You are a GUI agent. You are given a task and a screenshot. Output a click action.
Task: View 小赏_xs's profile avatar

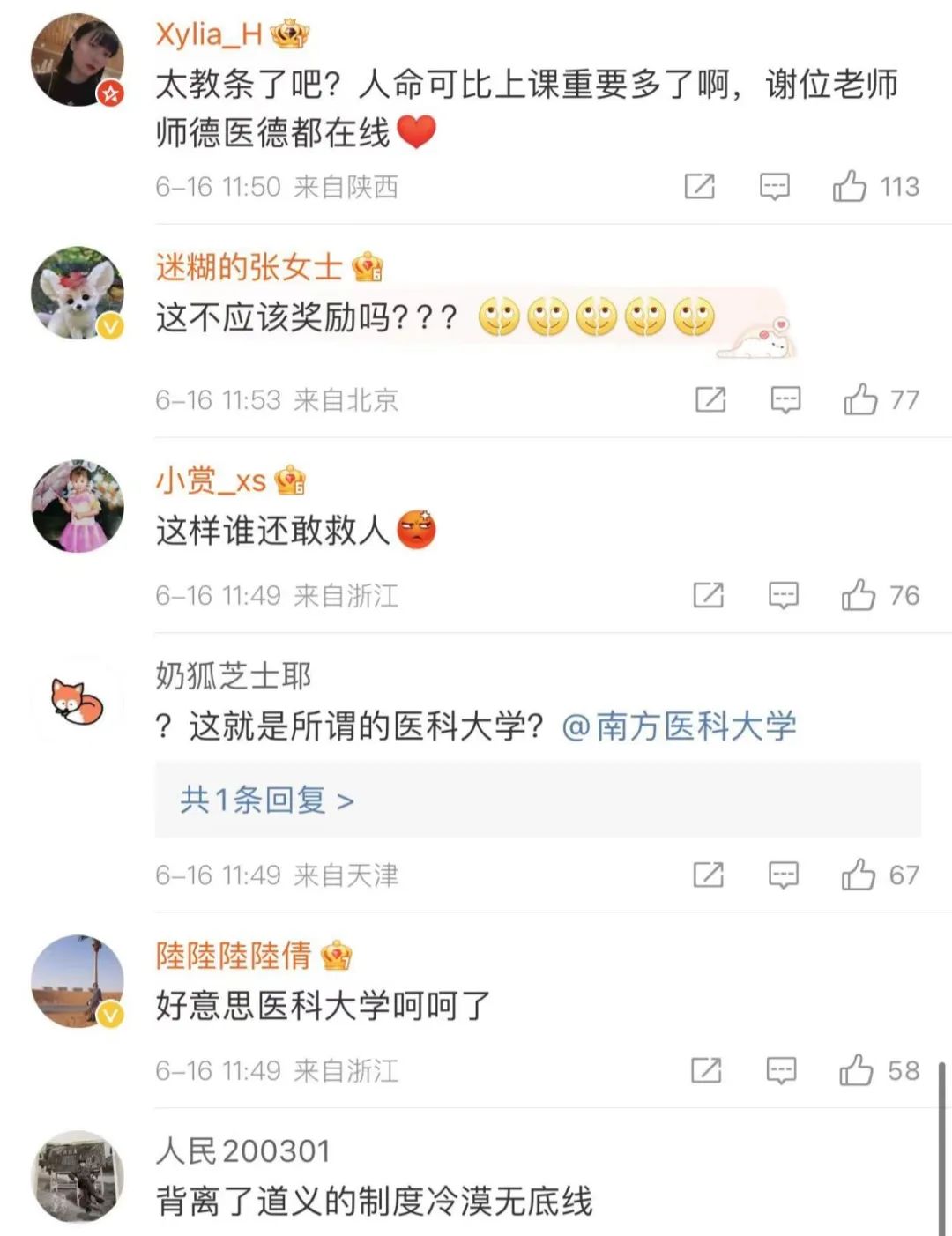point(78,506)
